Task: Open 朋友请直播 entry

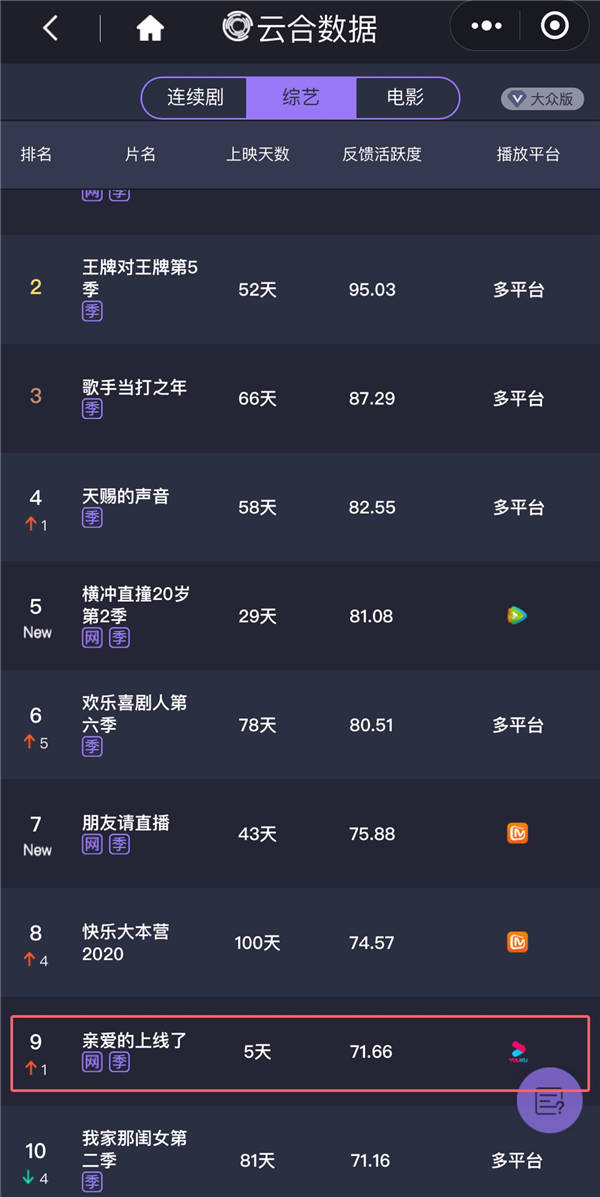Action: pyautogui.click(x=300, y=833)
